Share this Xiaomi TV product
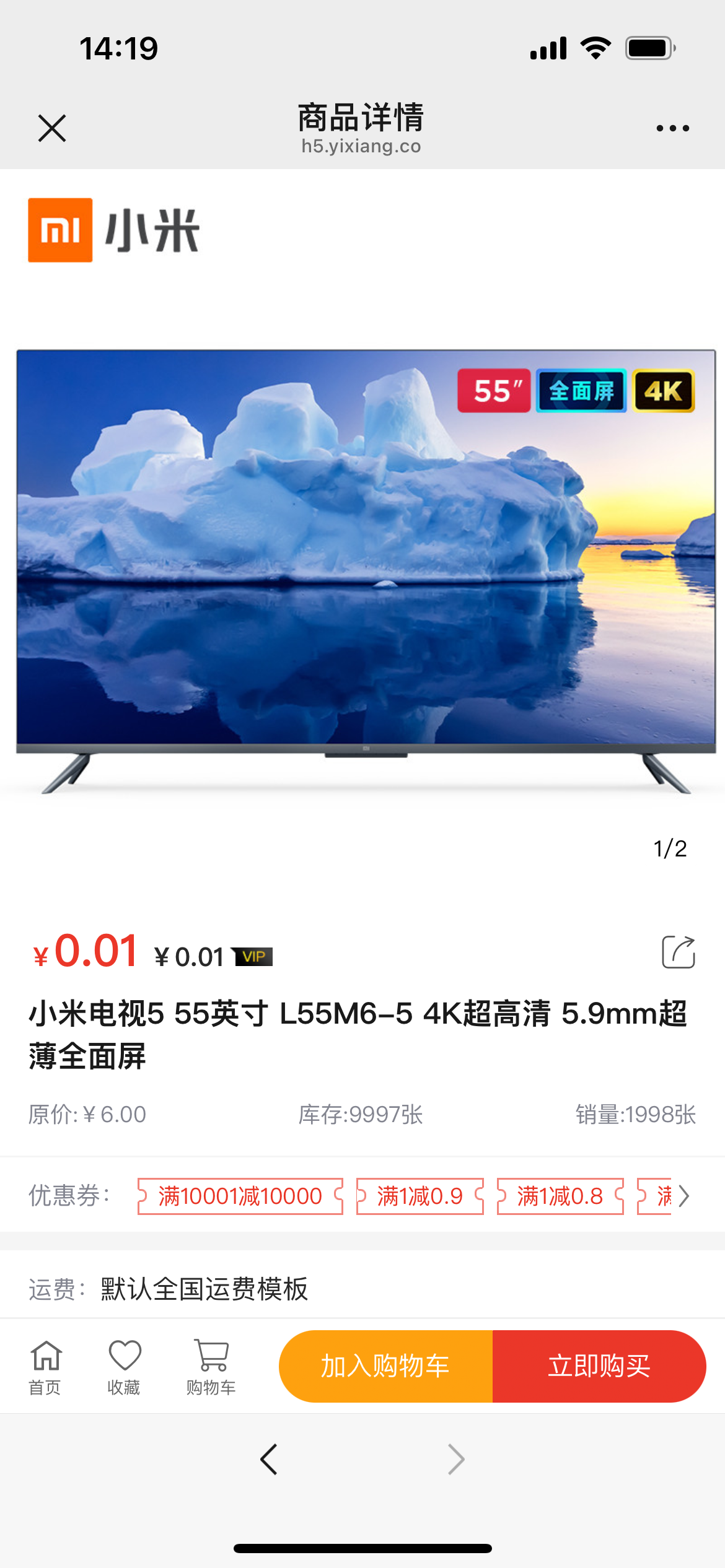This screenshot has width=725, height=1568. click(x=679, y=951)
